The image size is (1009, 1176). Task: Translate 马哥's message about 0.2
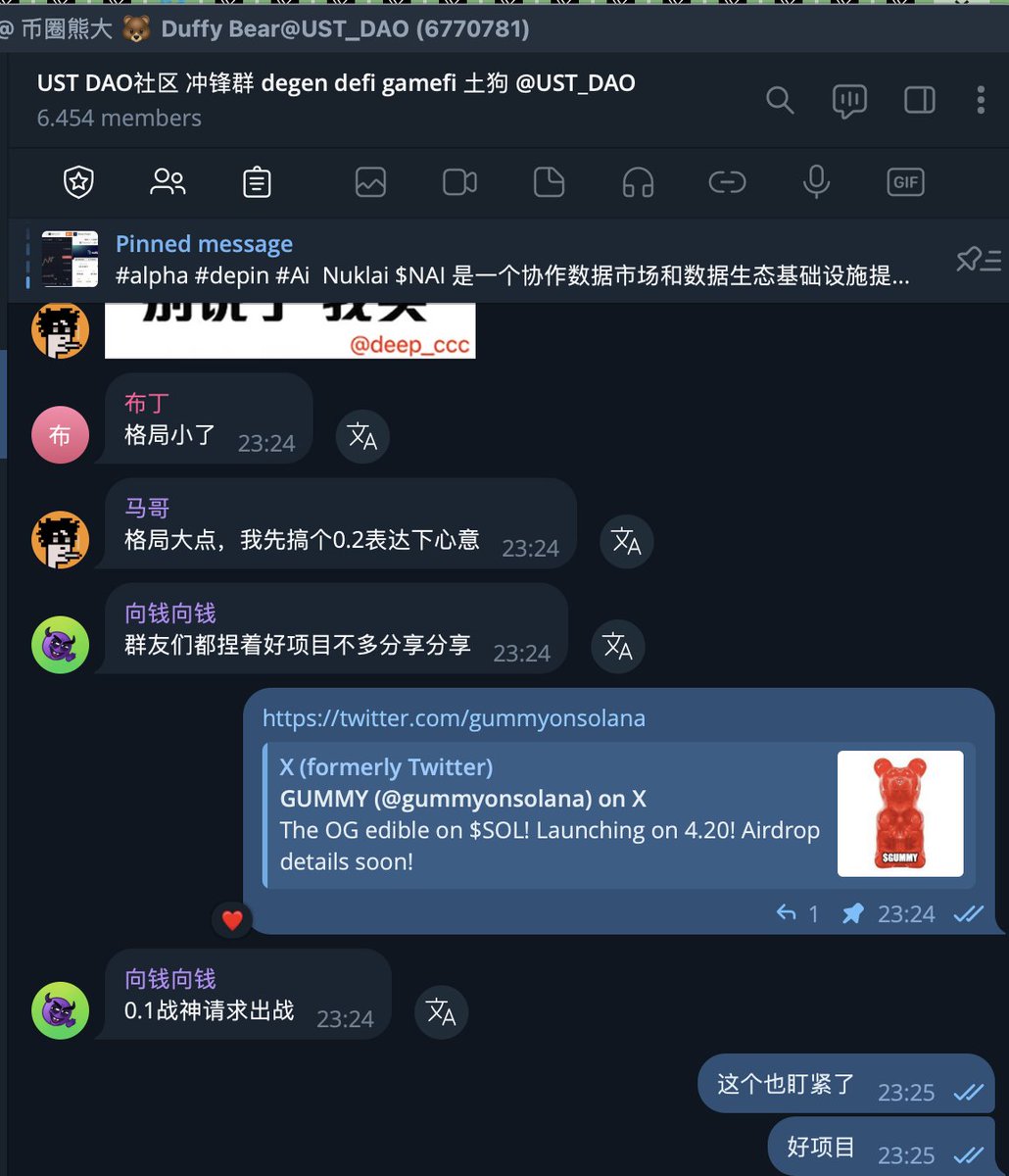[626, 541]
